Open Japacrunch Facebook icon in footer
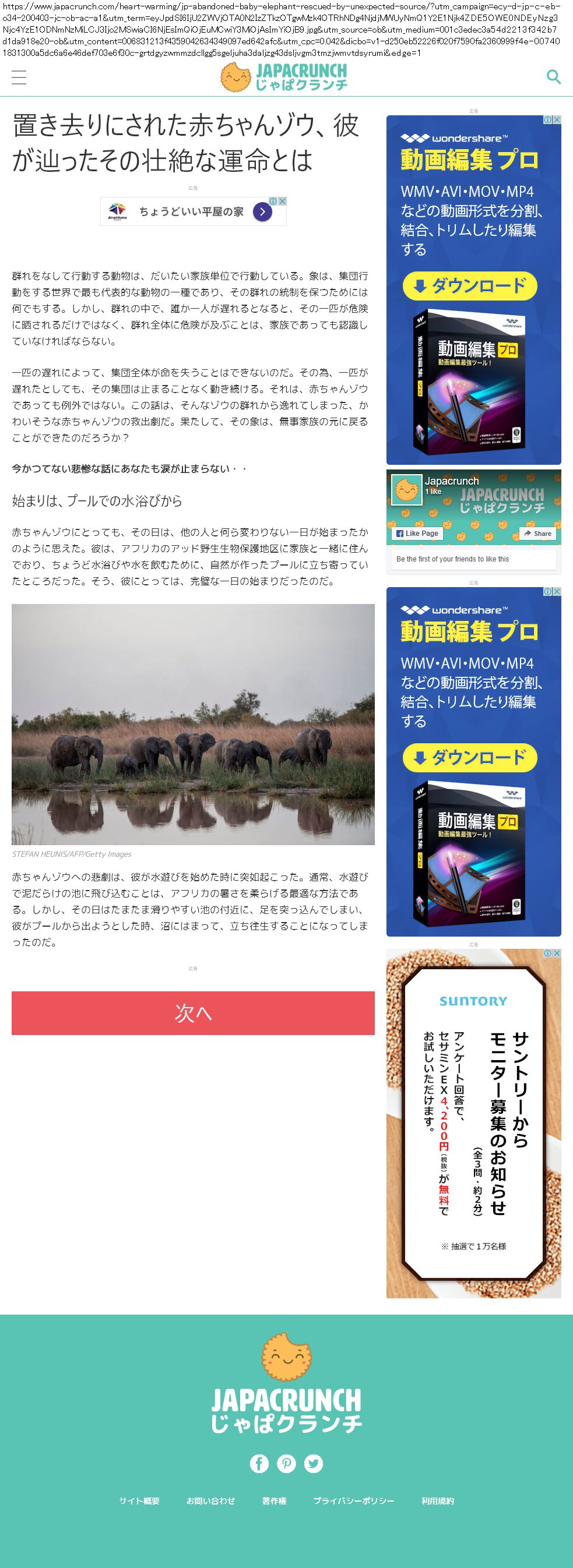573x1568 pixels. point(259,1463)
